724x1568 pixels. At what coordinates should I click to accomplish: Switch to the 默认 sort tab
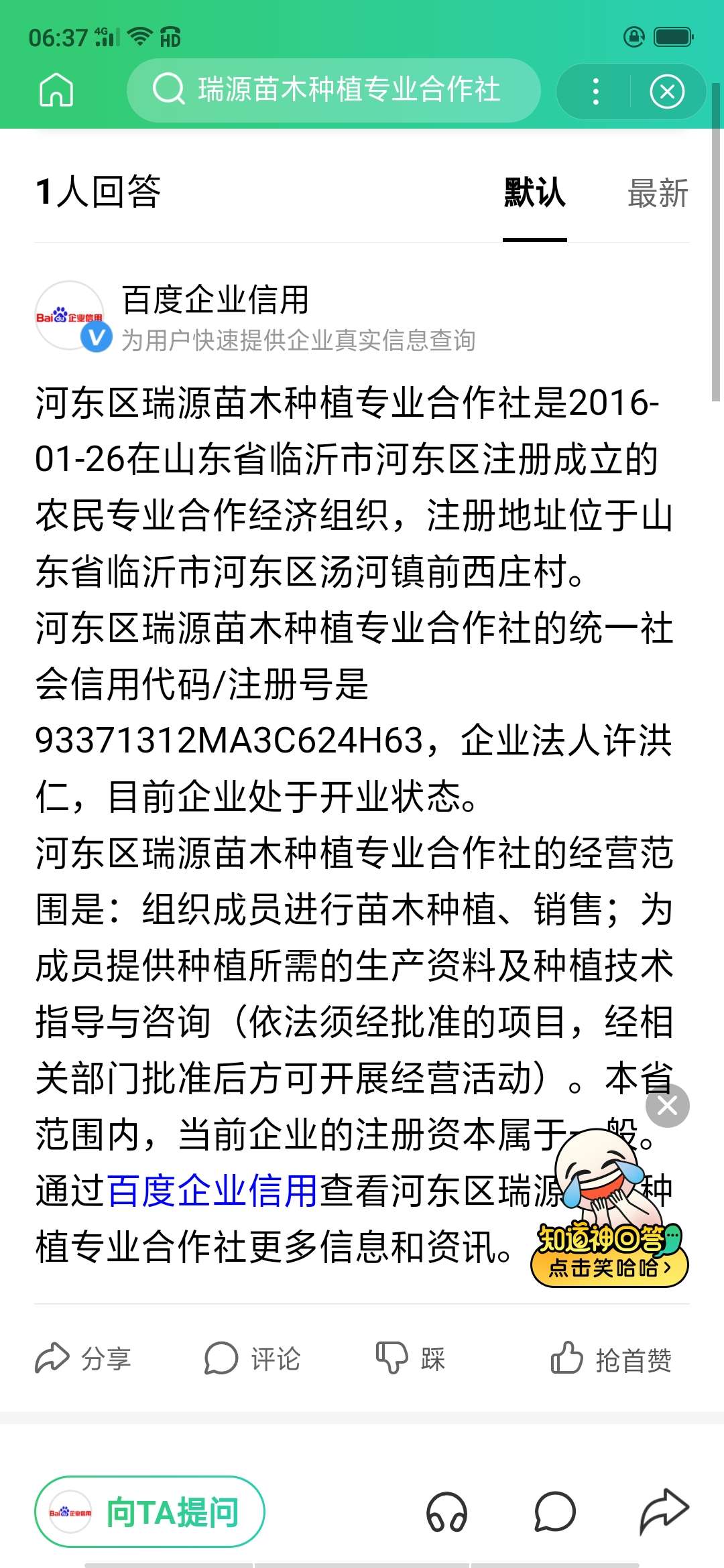point(534,194)
